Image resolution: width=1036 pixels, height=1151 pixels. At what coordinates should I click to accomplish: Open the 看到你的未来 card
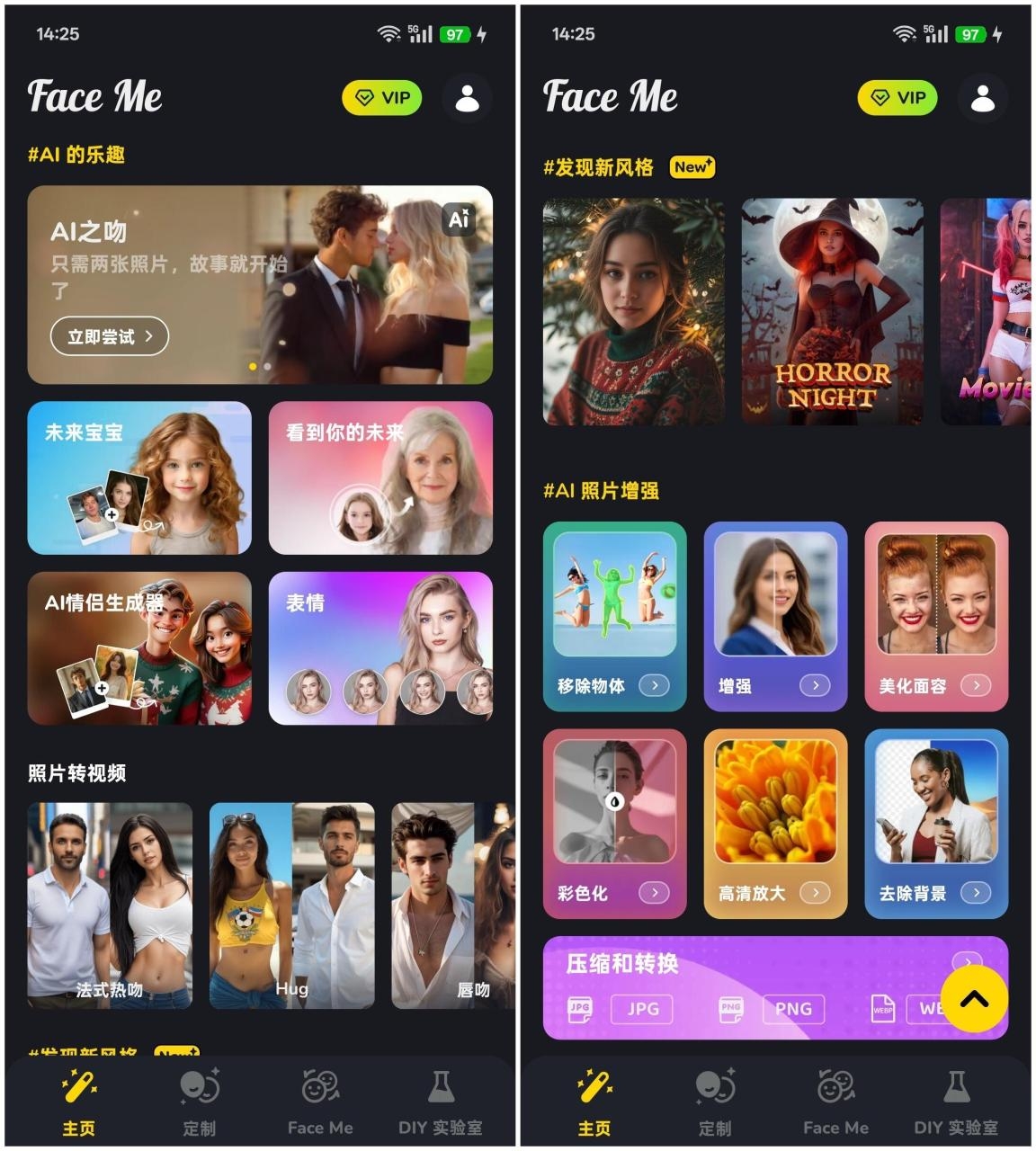pyautogui.click(x=380, y=477)
